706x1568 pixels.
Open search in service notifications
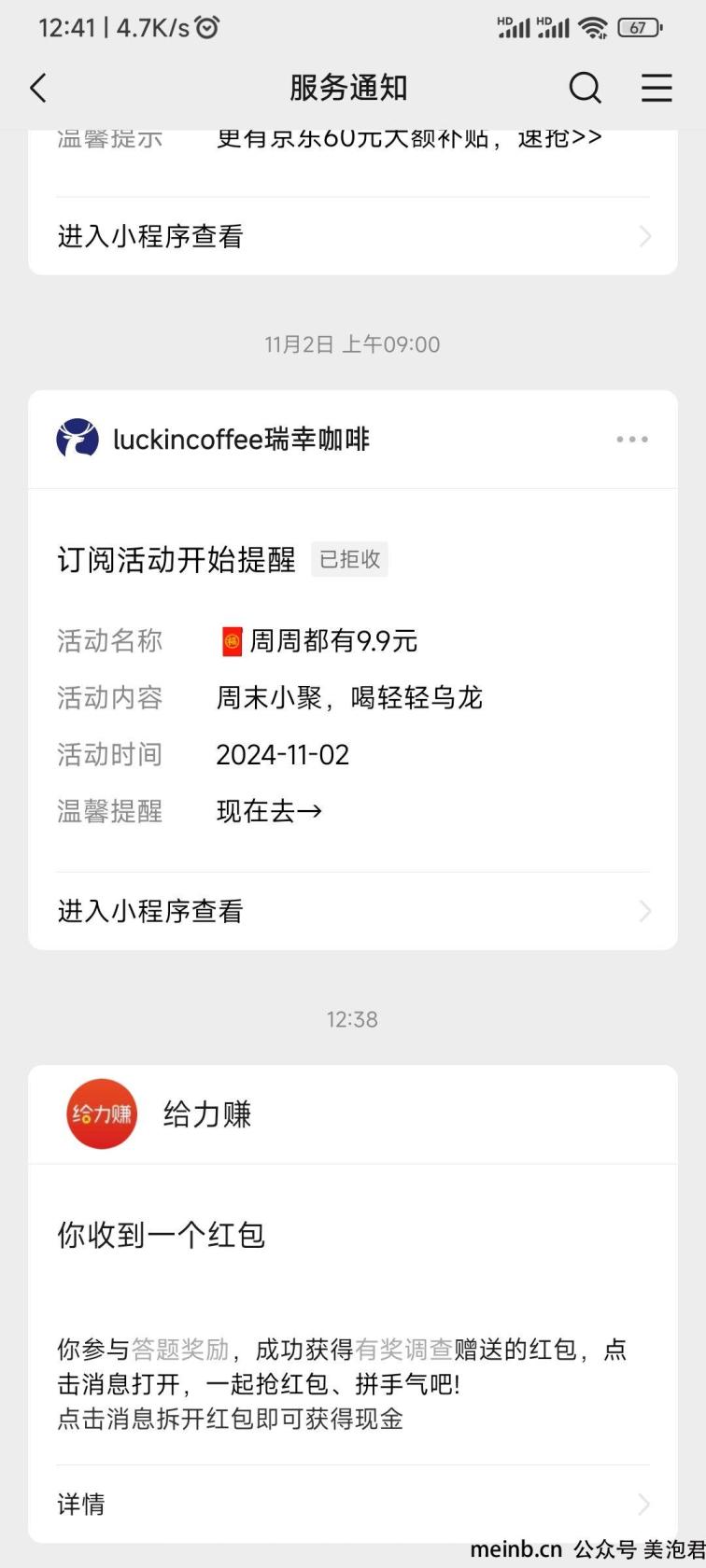point(586,88)
